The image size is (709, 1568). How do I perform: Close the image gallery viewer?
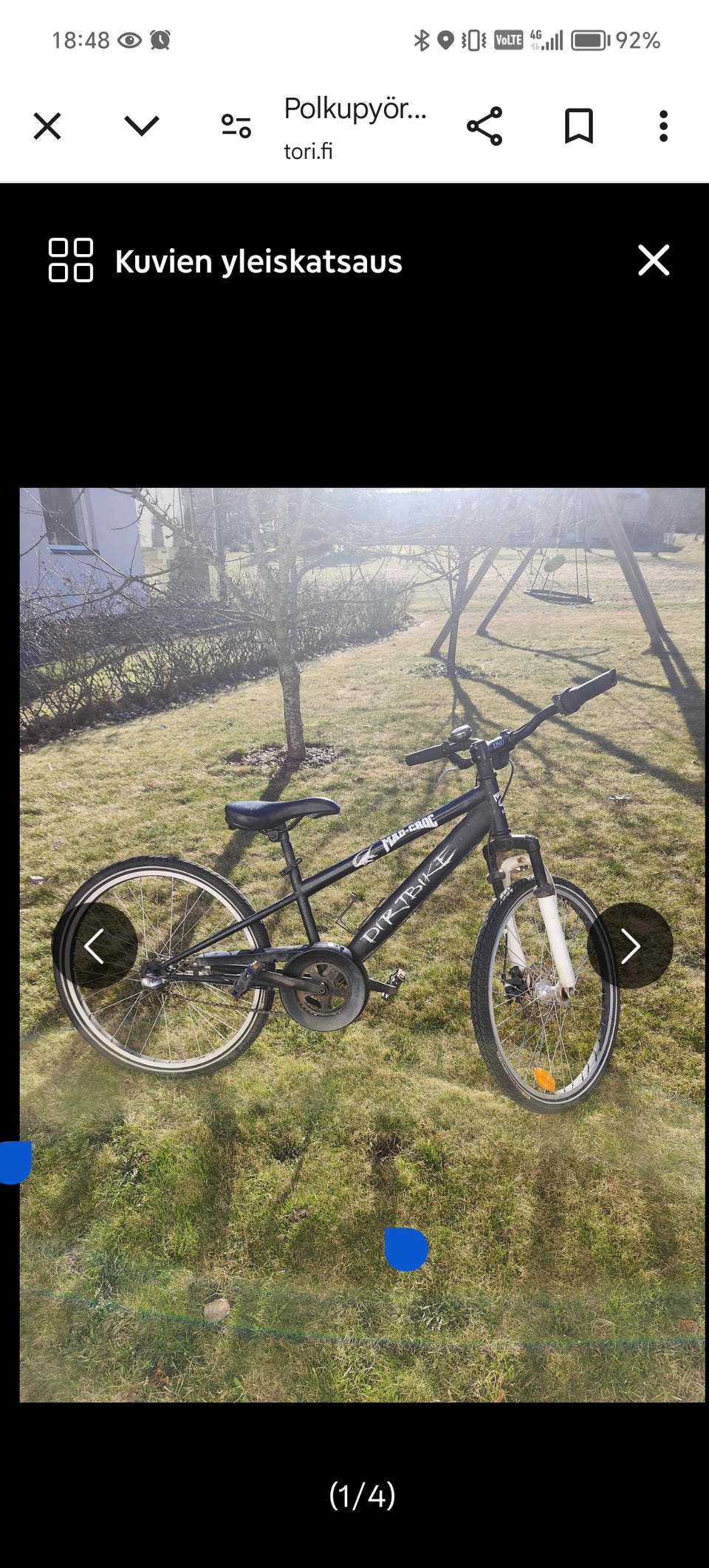click(x=654, y=260)
